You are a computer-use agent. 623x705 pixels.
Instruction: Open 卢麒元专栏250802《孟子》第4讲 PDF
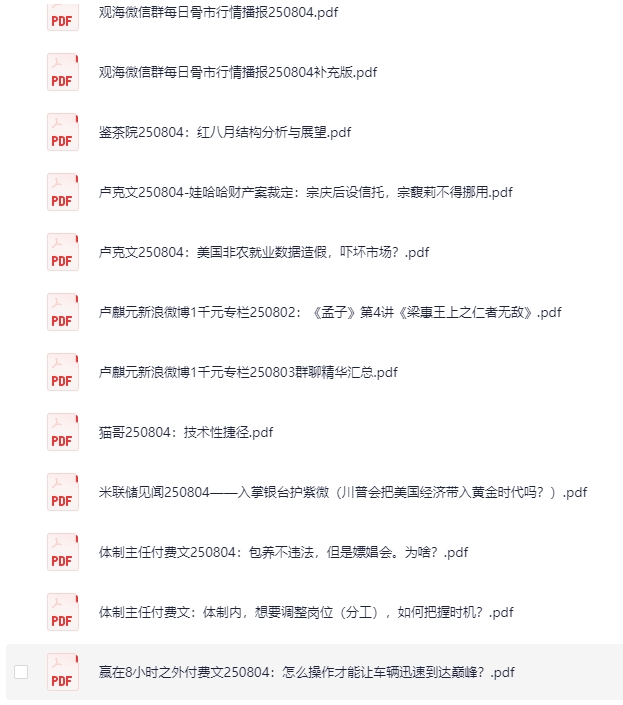tap(330, 312)
